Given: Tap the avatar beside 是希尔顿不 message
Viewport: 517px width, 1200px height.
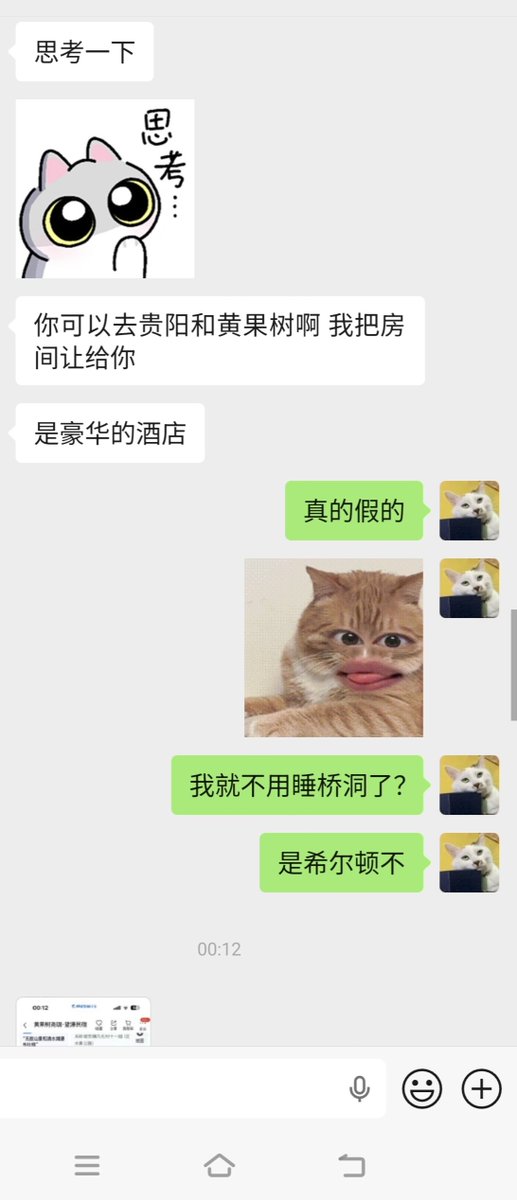Looking at the screenshot, I should 470,863.
